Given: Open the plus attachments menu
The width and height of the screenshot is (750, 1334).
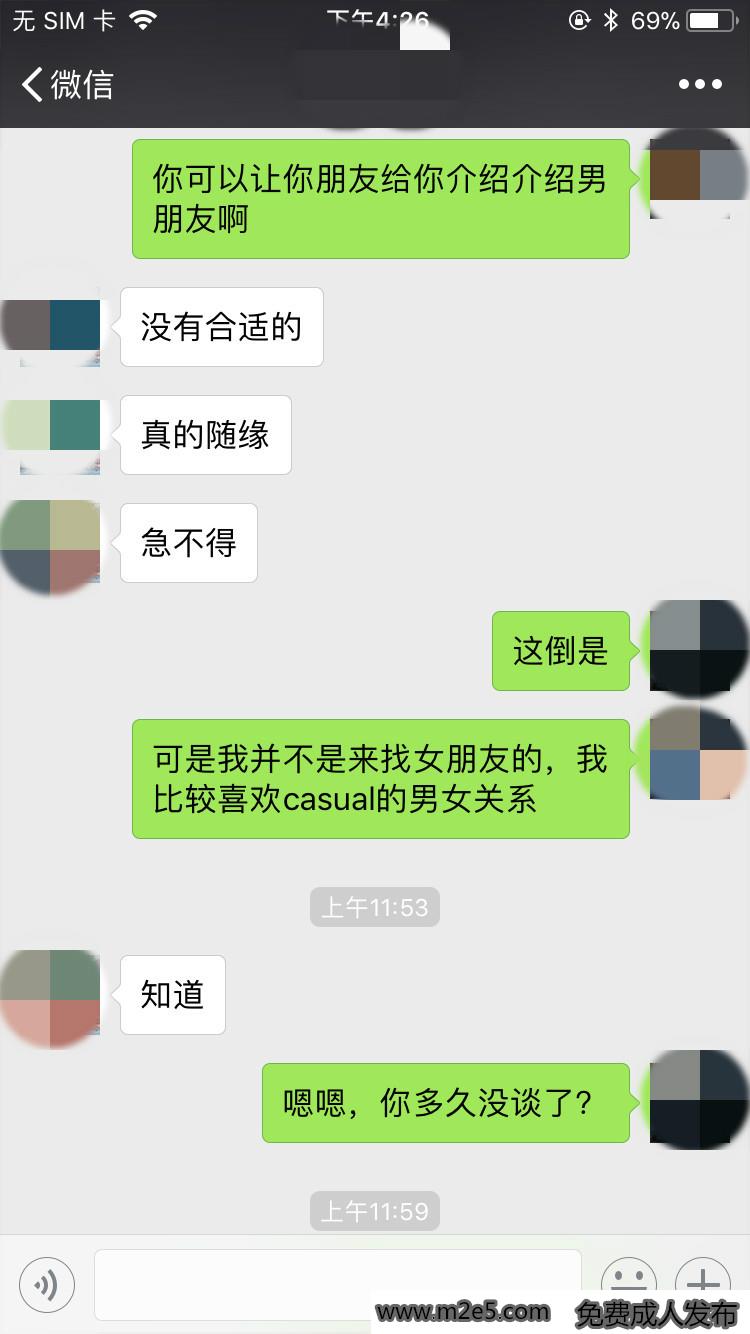Looking at the screenshot, I should tap(703, 1280).
